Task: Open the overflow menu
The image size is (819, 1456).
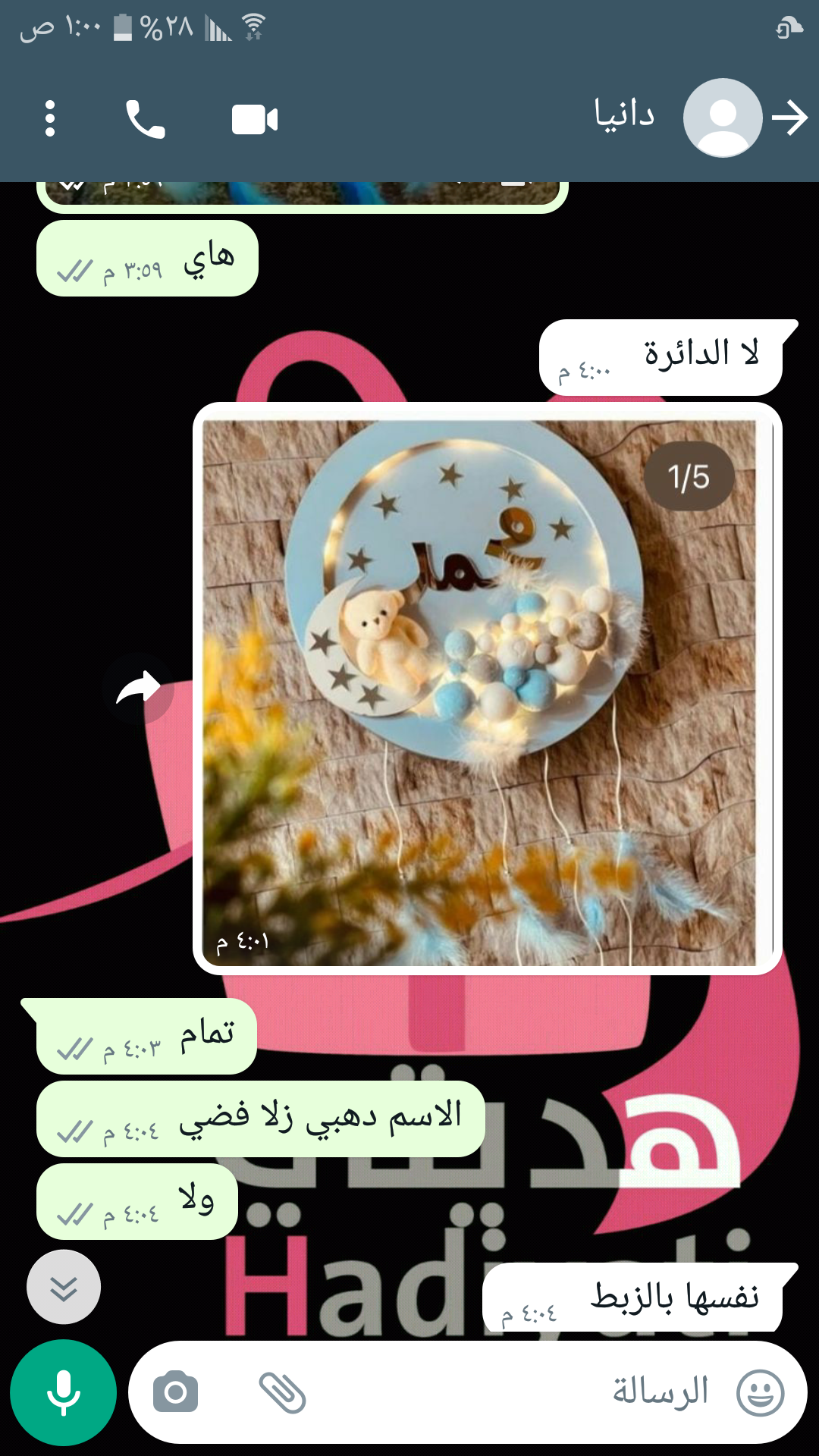Action: coord(50,119)
